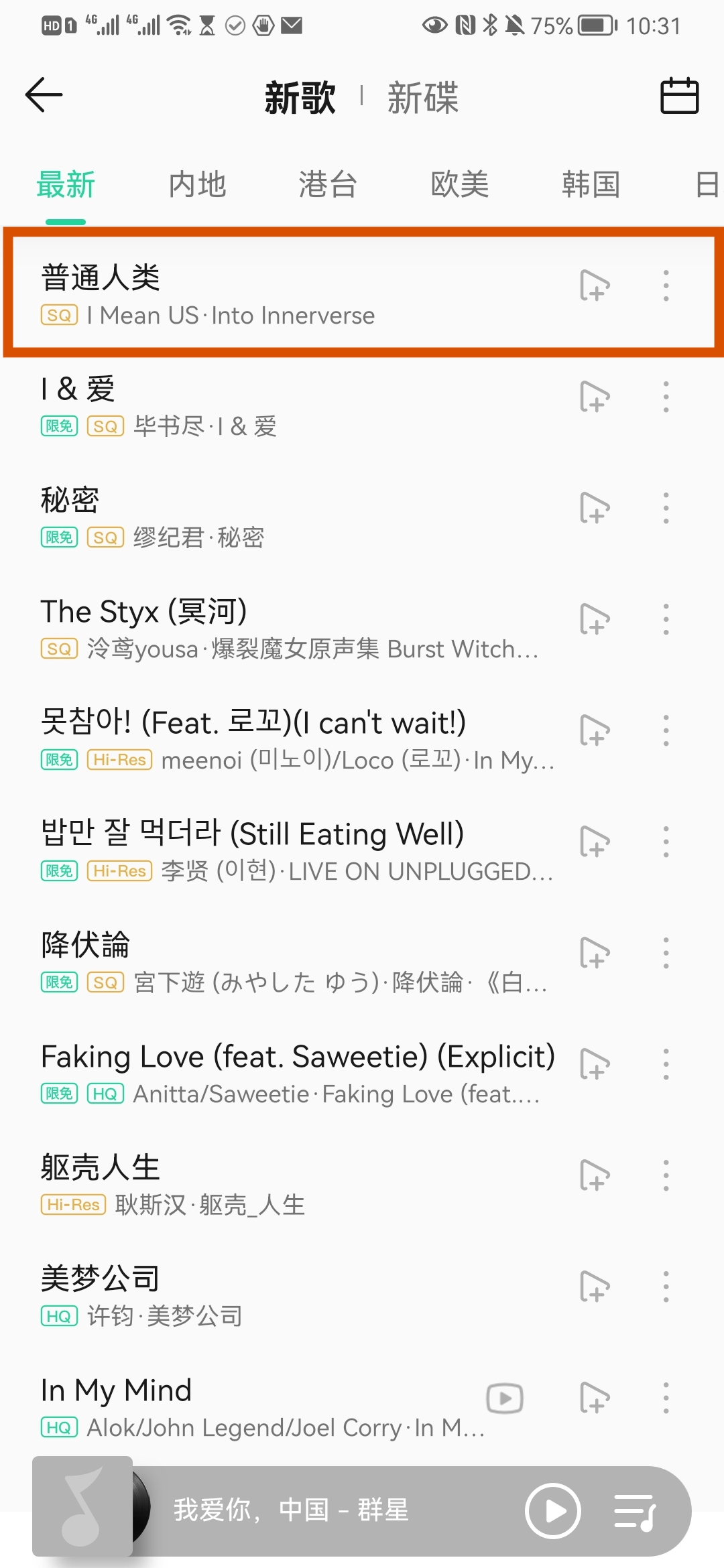
Task: Open the now-playing album cover thumbnail
Action: coord(82,1506)
